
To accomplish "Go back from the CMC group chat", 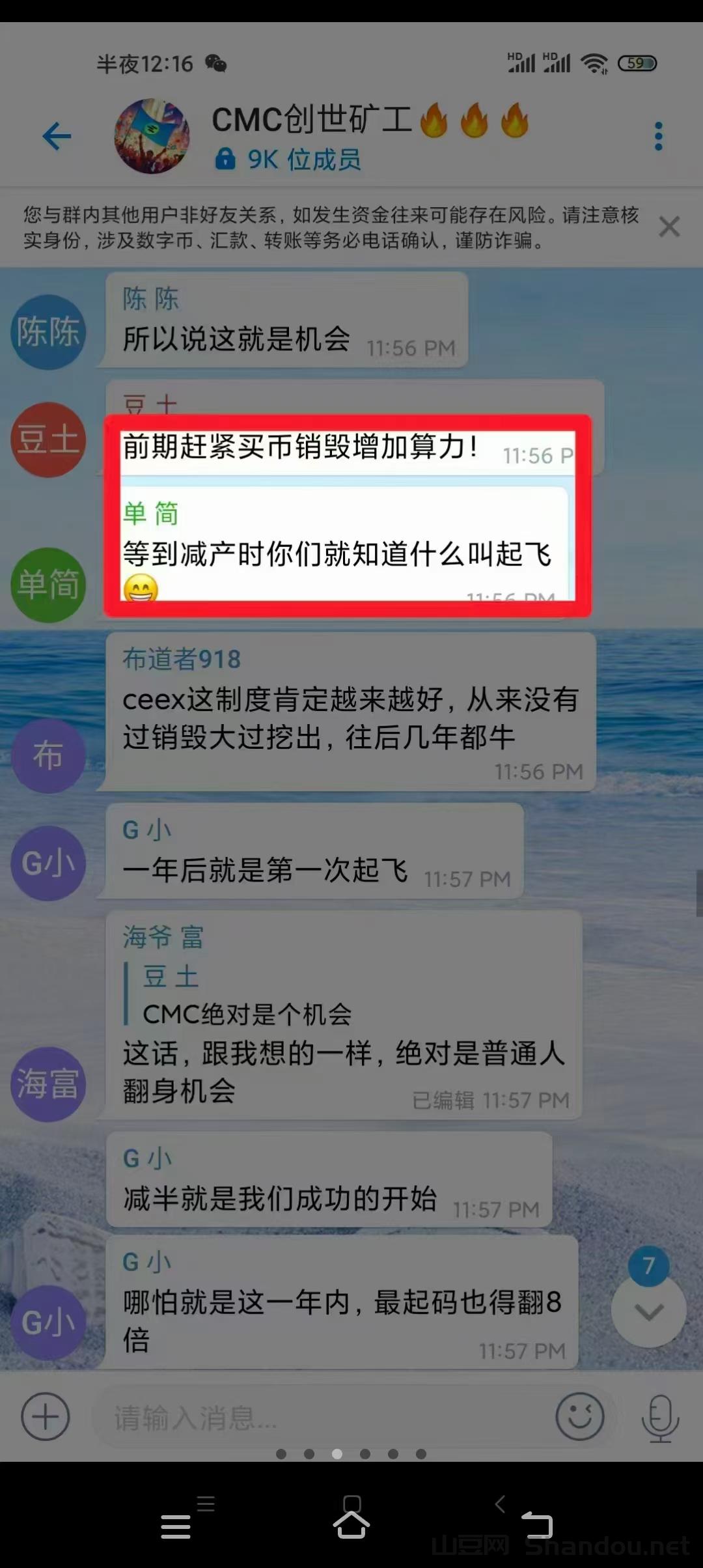I will 57,136.
